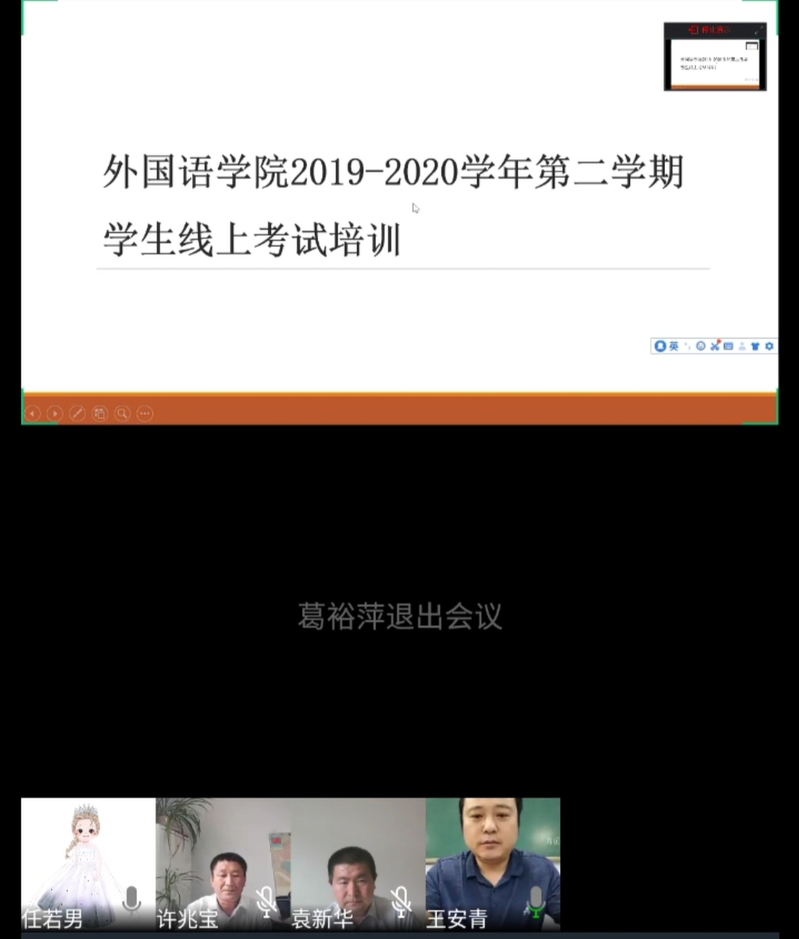View 袁新华's participant video tile
Viewport: 799px width, 939px height.
(358, 863)
